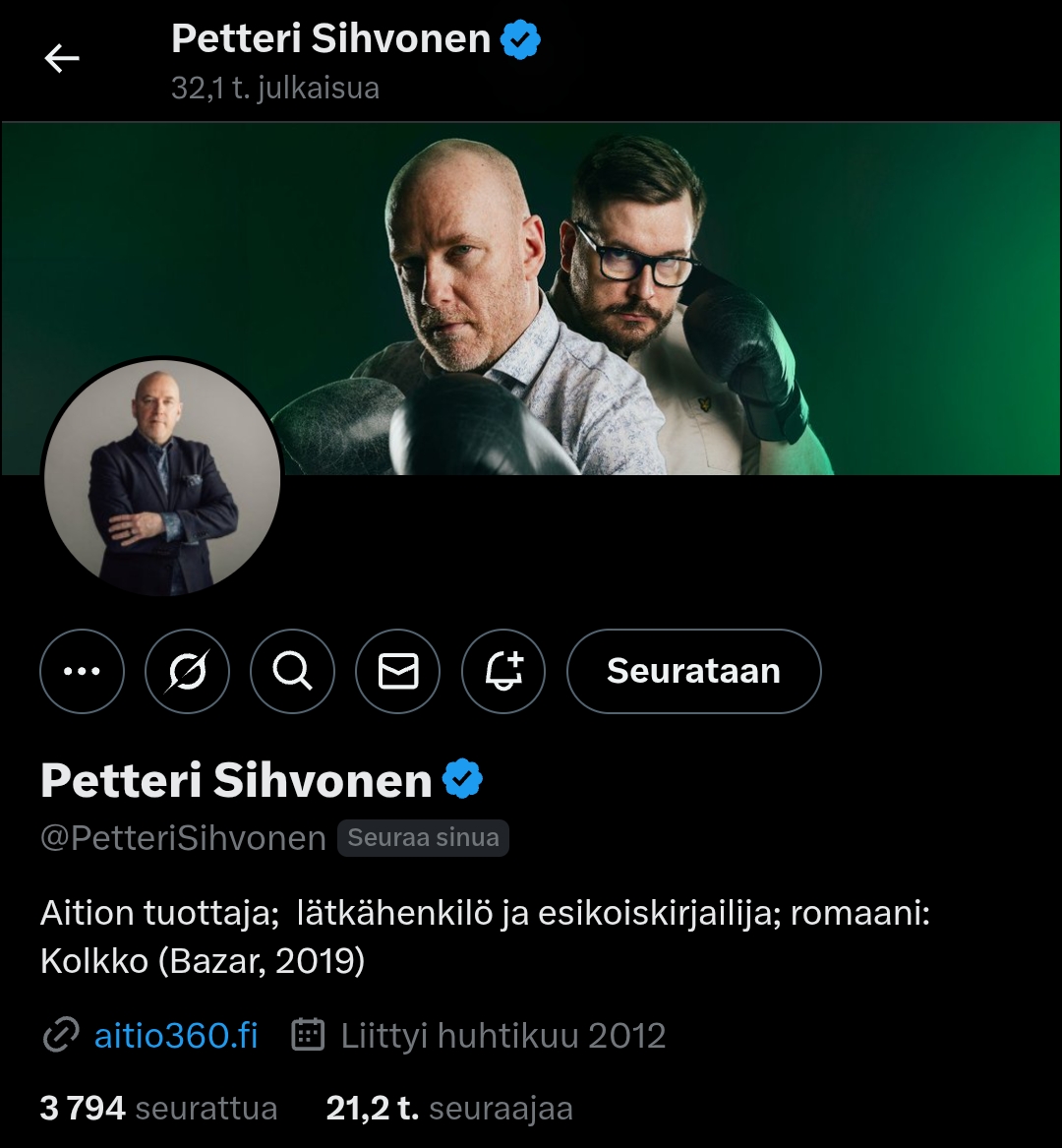Viewport: 1062px width, 1148px height.
Task: Tap the Grok icon on the profile
Action: coord(187,671)
